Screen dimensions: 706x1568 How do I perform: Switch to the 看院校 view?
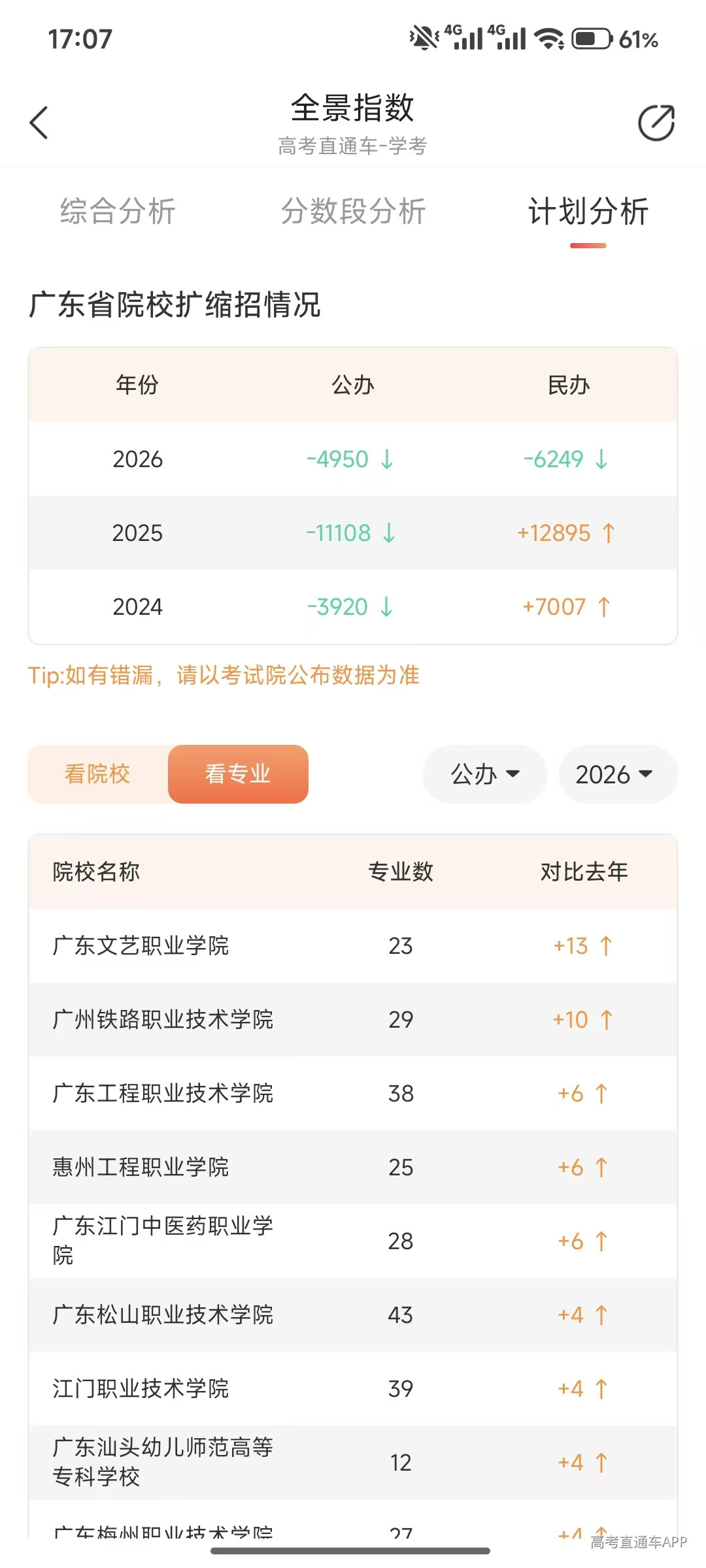(x=98, y=774)
